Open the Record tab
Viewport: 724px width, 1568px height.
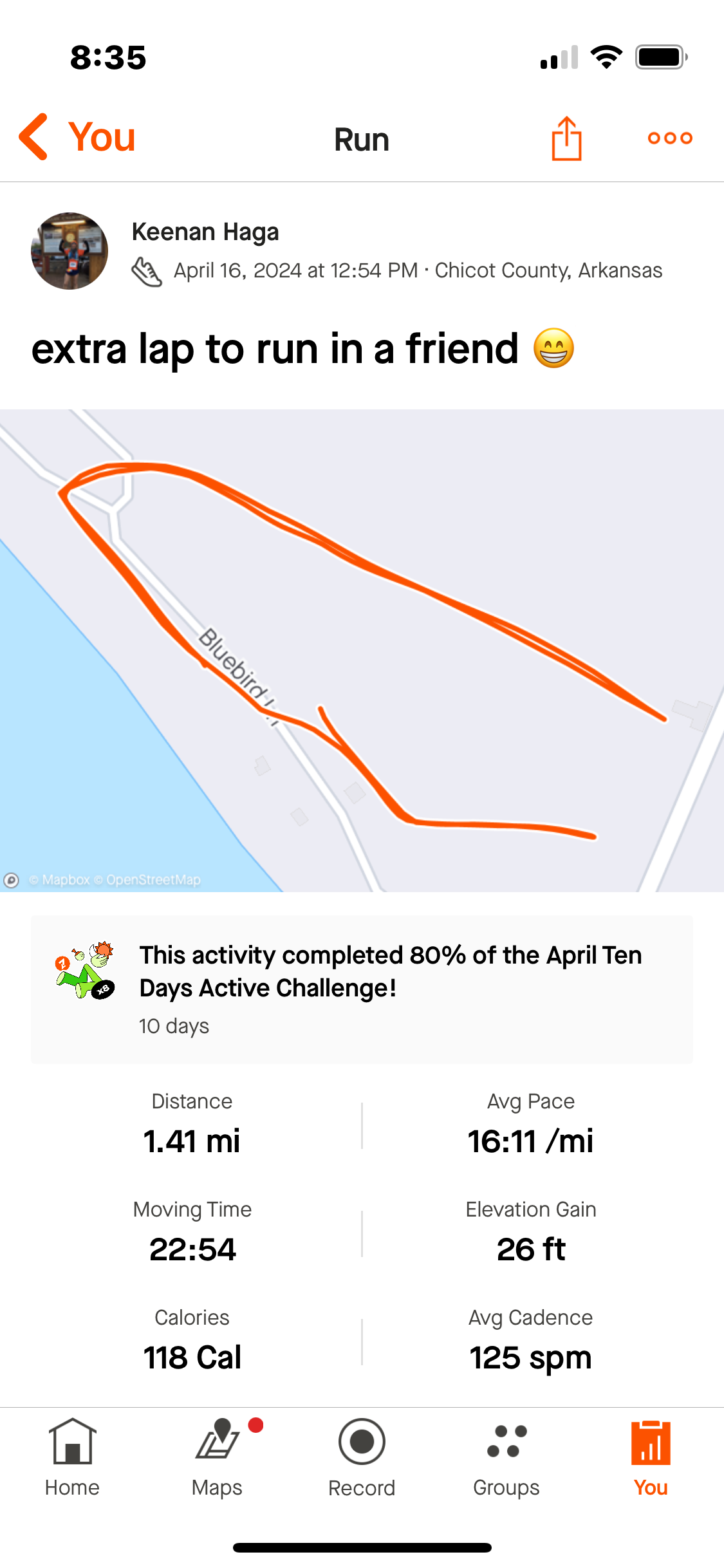pos(362,1458)
